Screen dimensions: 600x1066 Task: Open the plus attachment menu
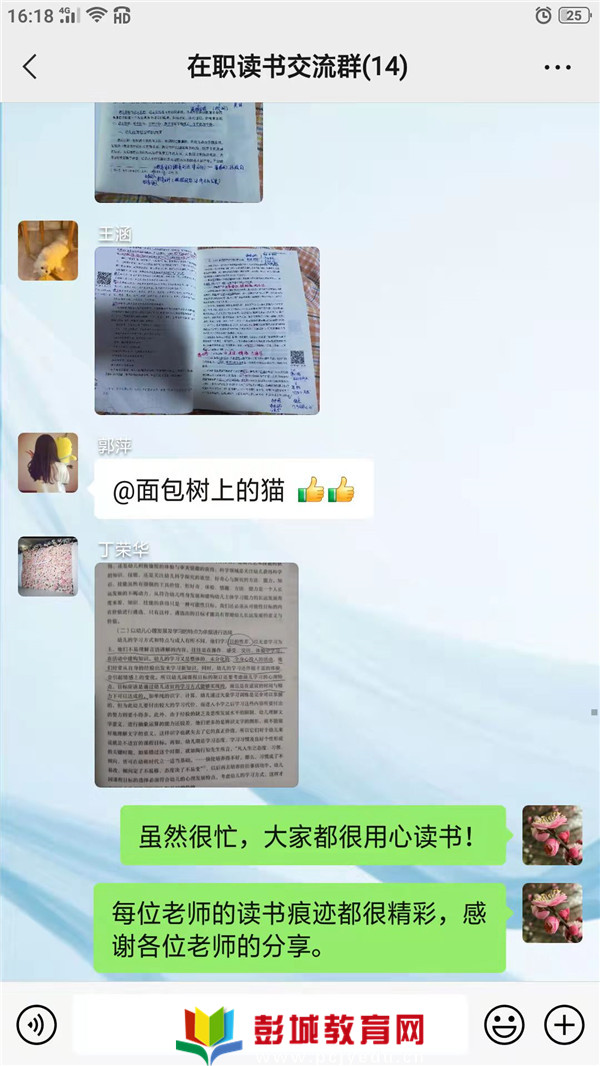(563, 1024)
